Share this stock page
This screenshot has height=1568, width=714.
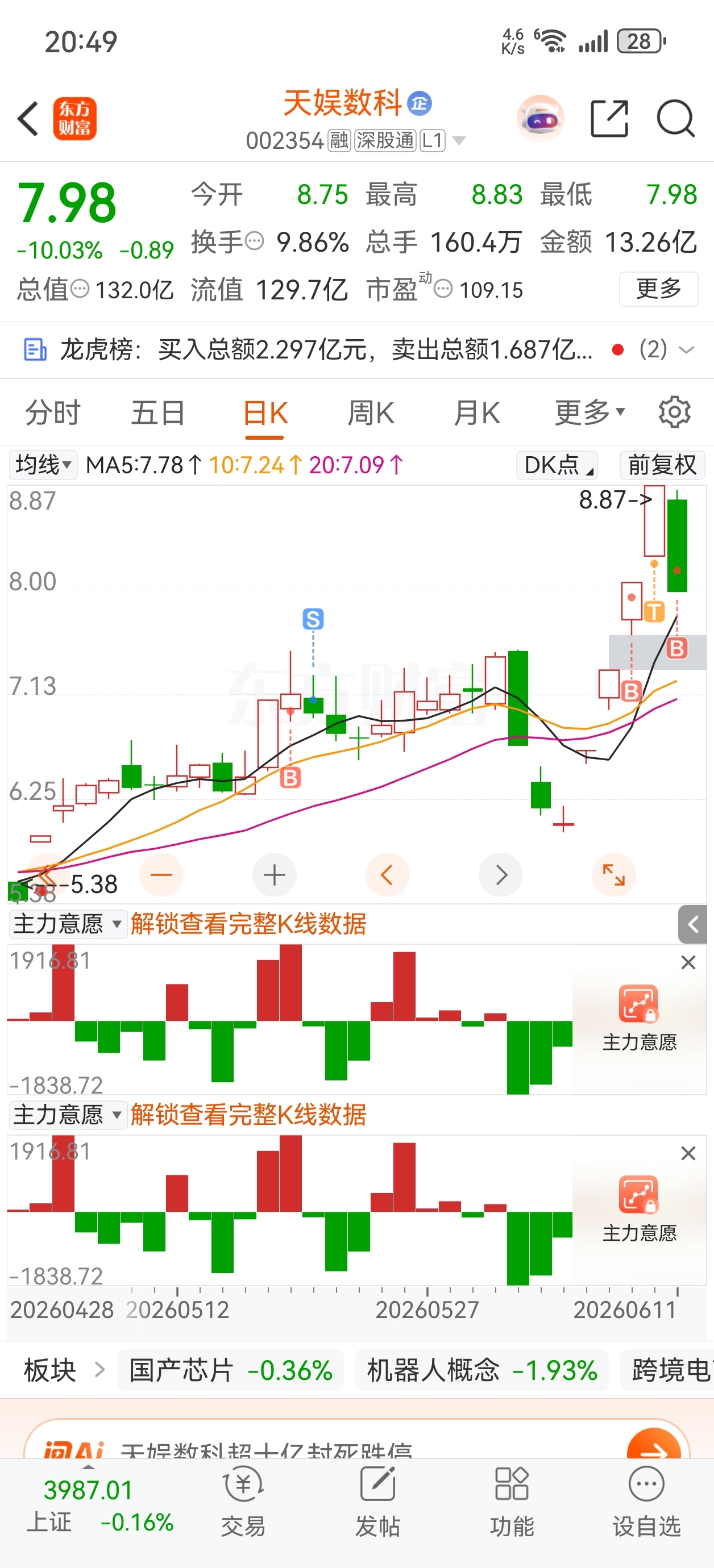pos(610,118)
